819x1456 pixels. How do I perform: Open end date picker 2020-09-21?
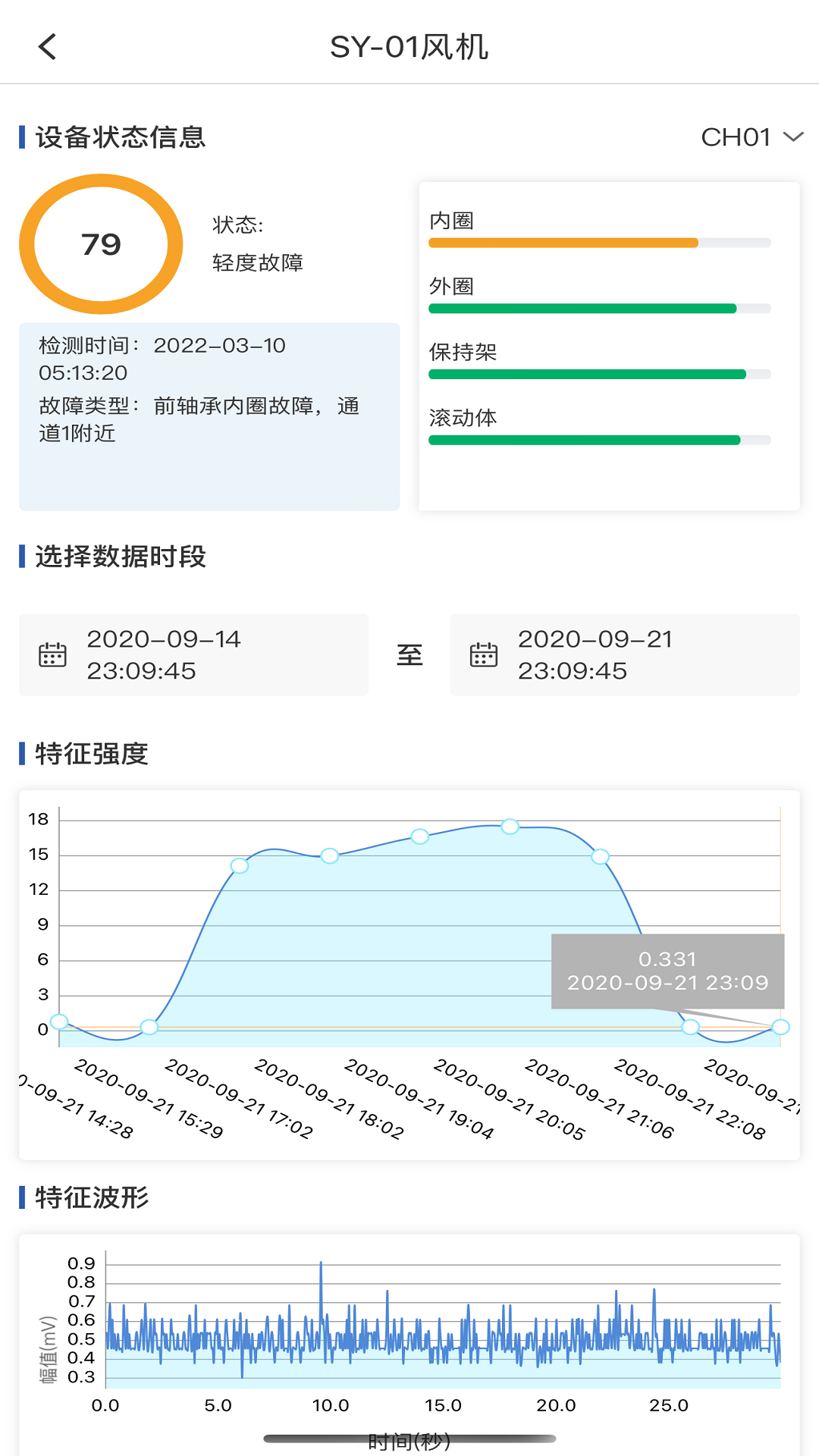624,655
